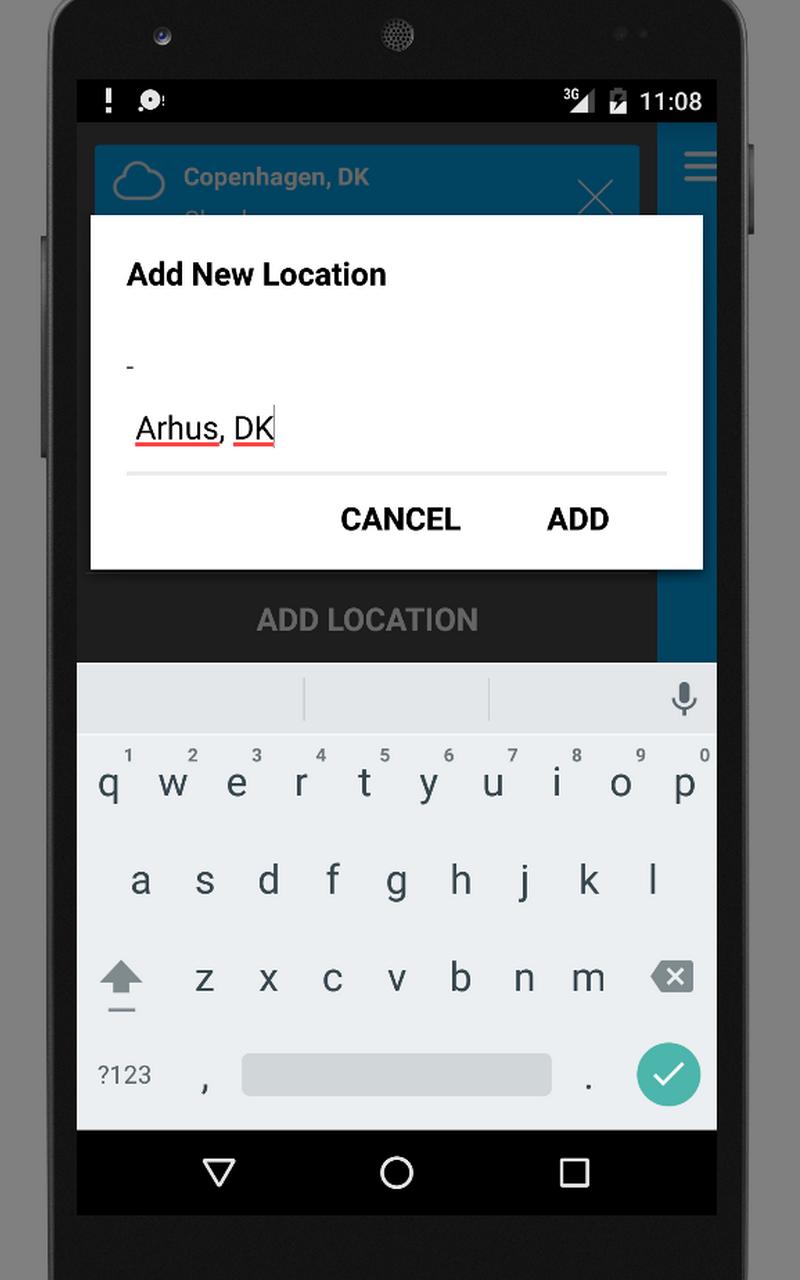Switch keyboard to ?123 symbols
Image resolution: width=800 pixels, height=1280 pixels.
125,1075
